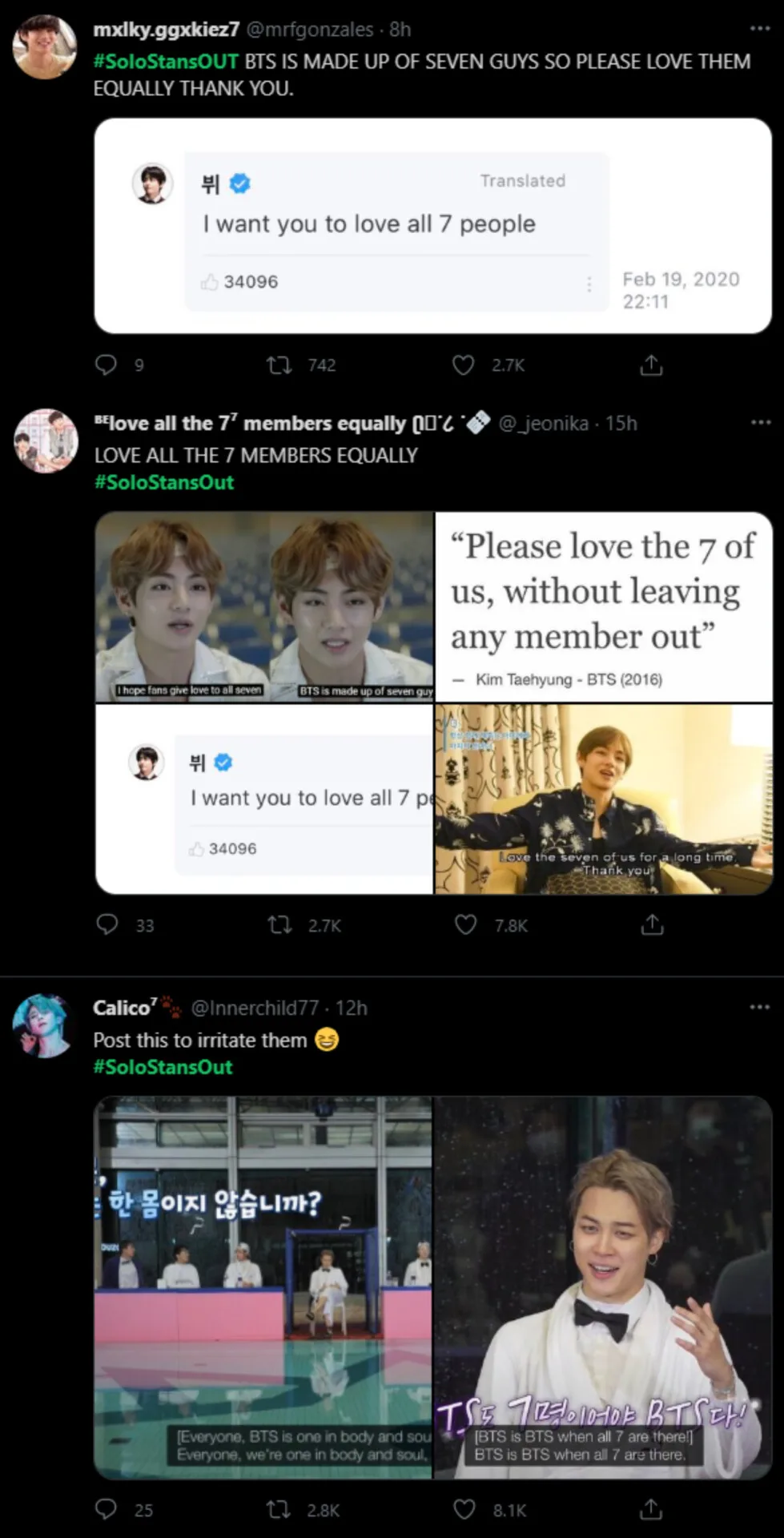Like mxlky.ggxkiez7's tweet
Screen dimensions: 784x1538
tap(464, 365)
